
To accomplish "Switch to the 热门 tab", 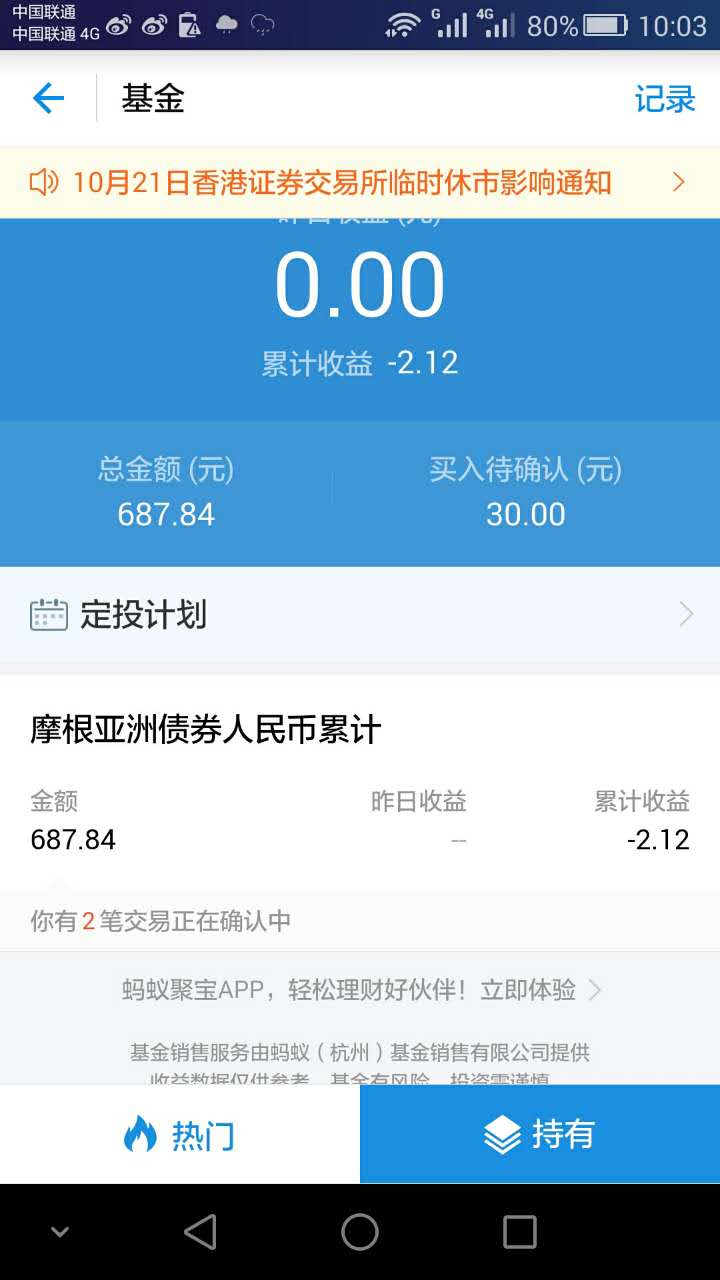I will (x=180, y=1134).
